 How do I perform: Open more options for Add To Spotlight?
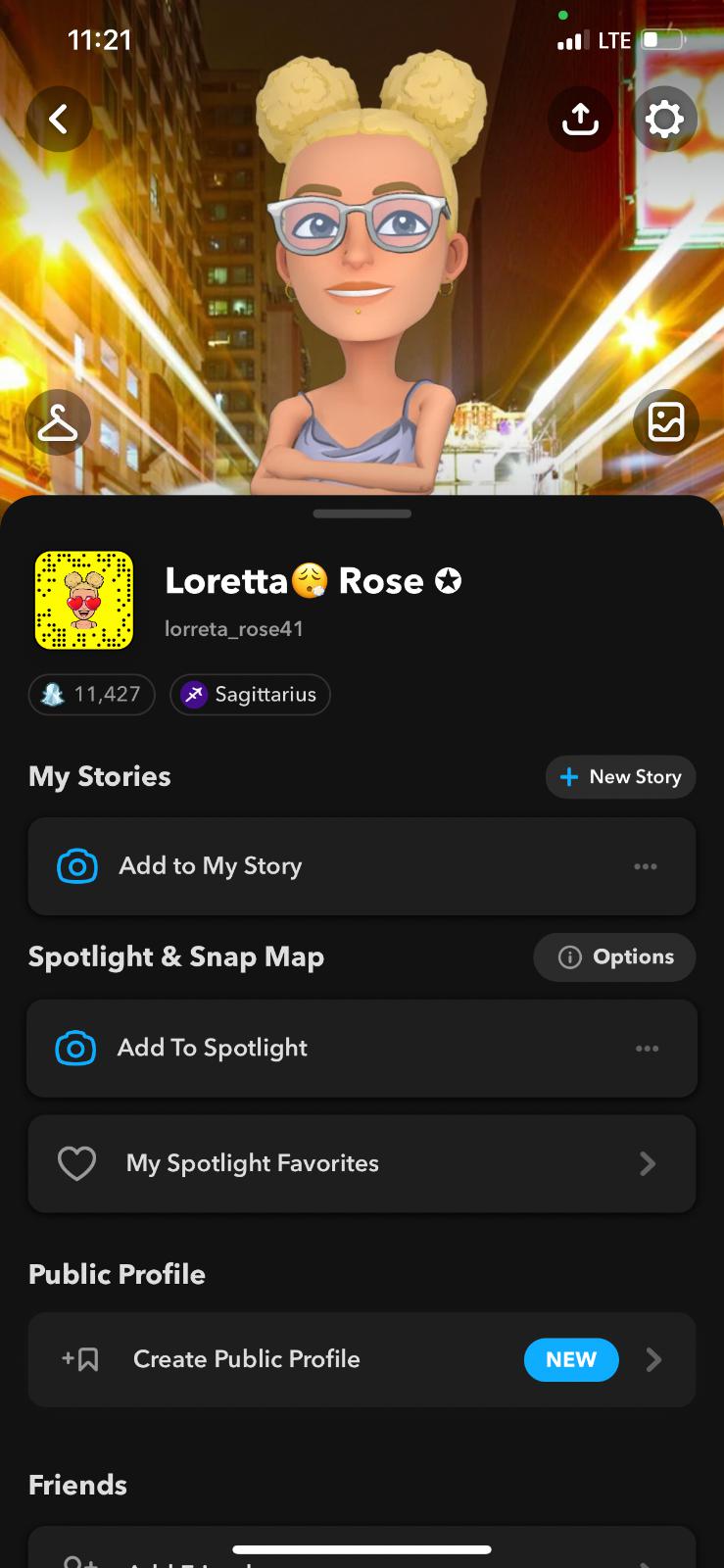coord(647,1049)
